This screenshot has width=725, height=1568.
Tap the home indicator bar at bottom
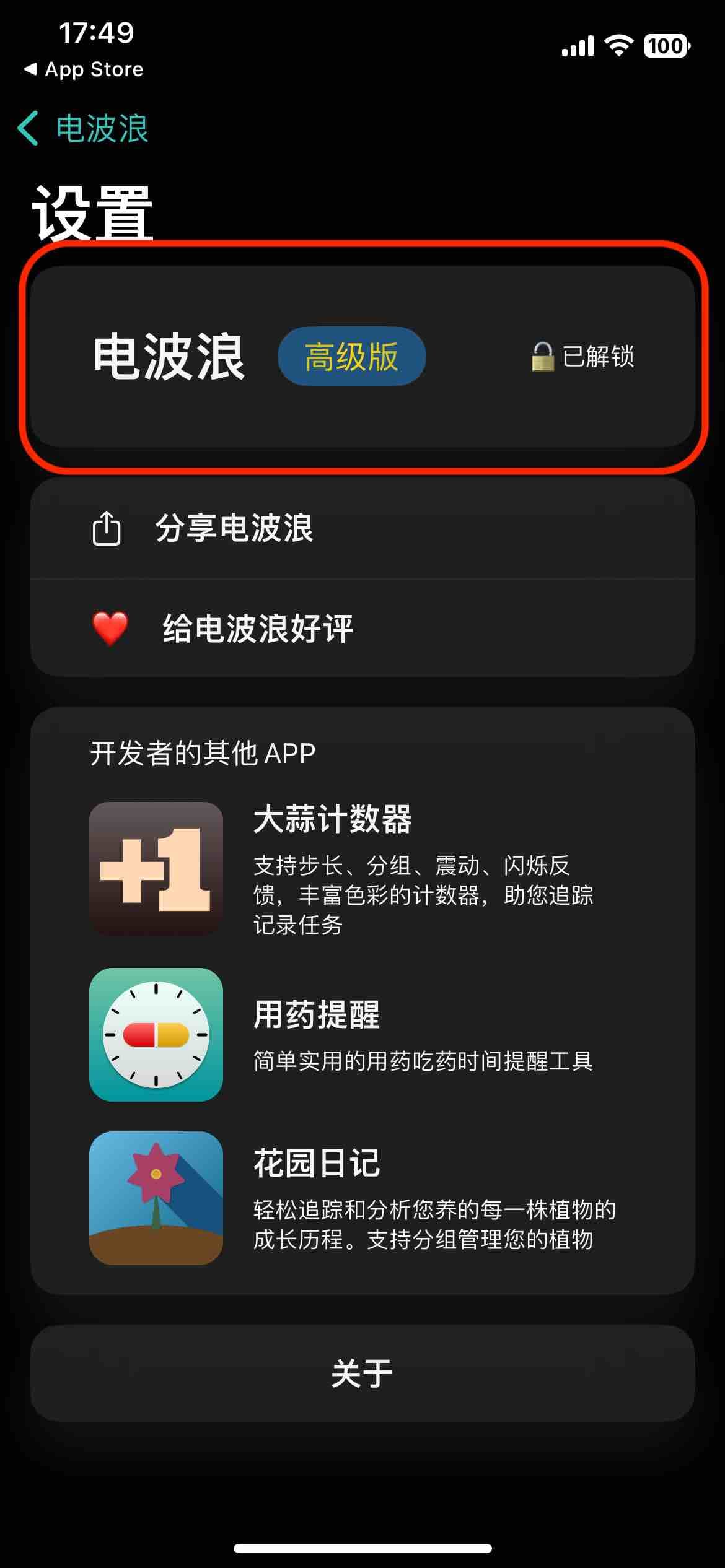362,1550
